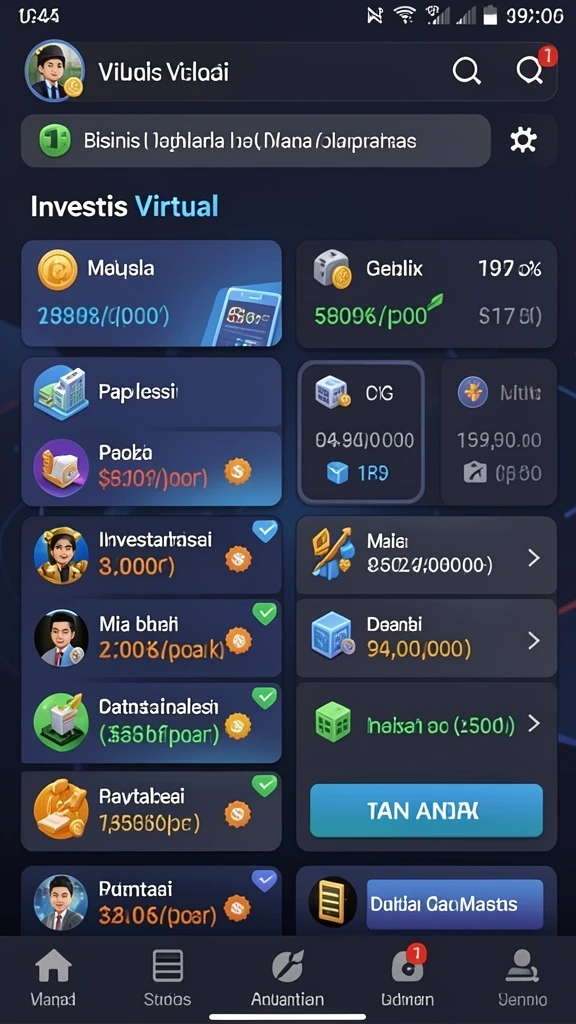
Task: Open the Geblix card
Action: point(426,293)
